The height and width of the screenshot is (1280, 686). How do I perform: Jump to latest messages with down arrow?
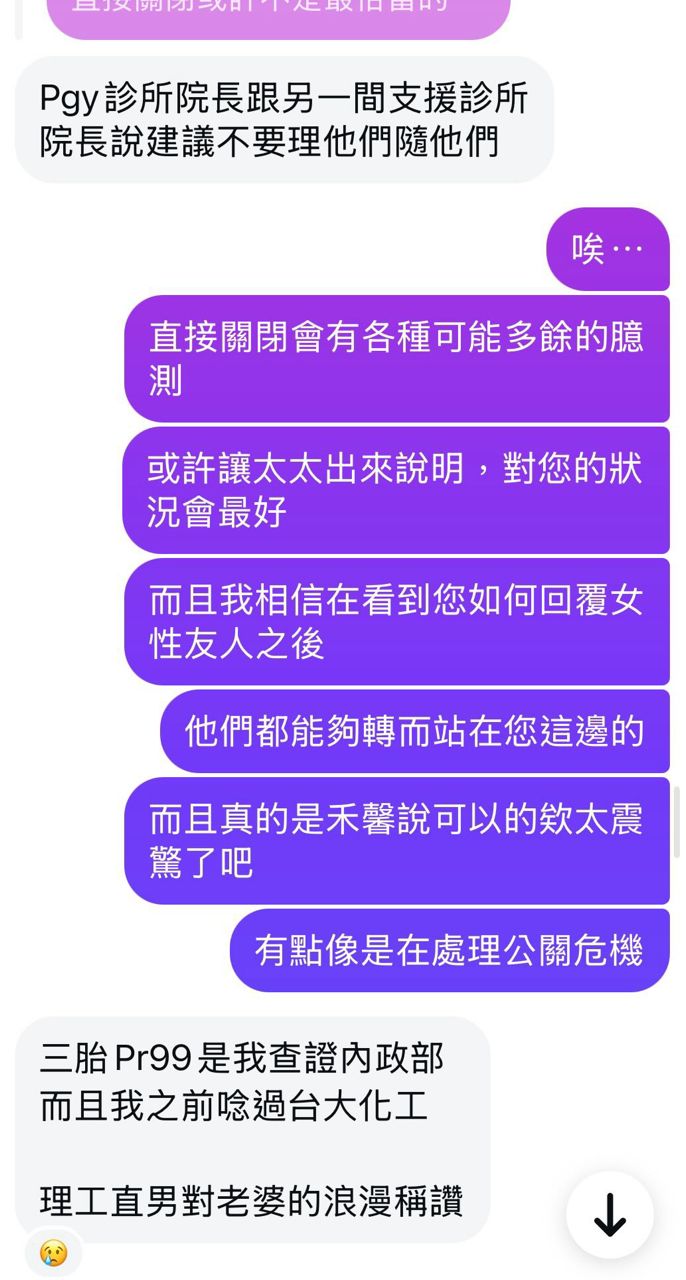pos(610,1215)
